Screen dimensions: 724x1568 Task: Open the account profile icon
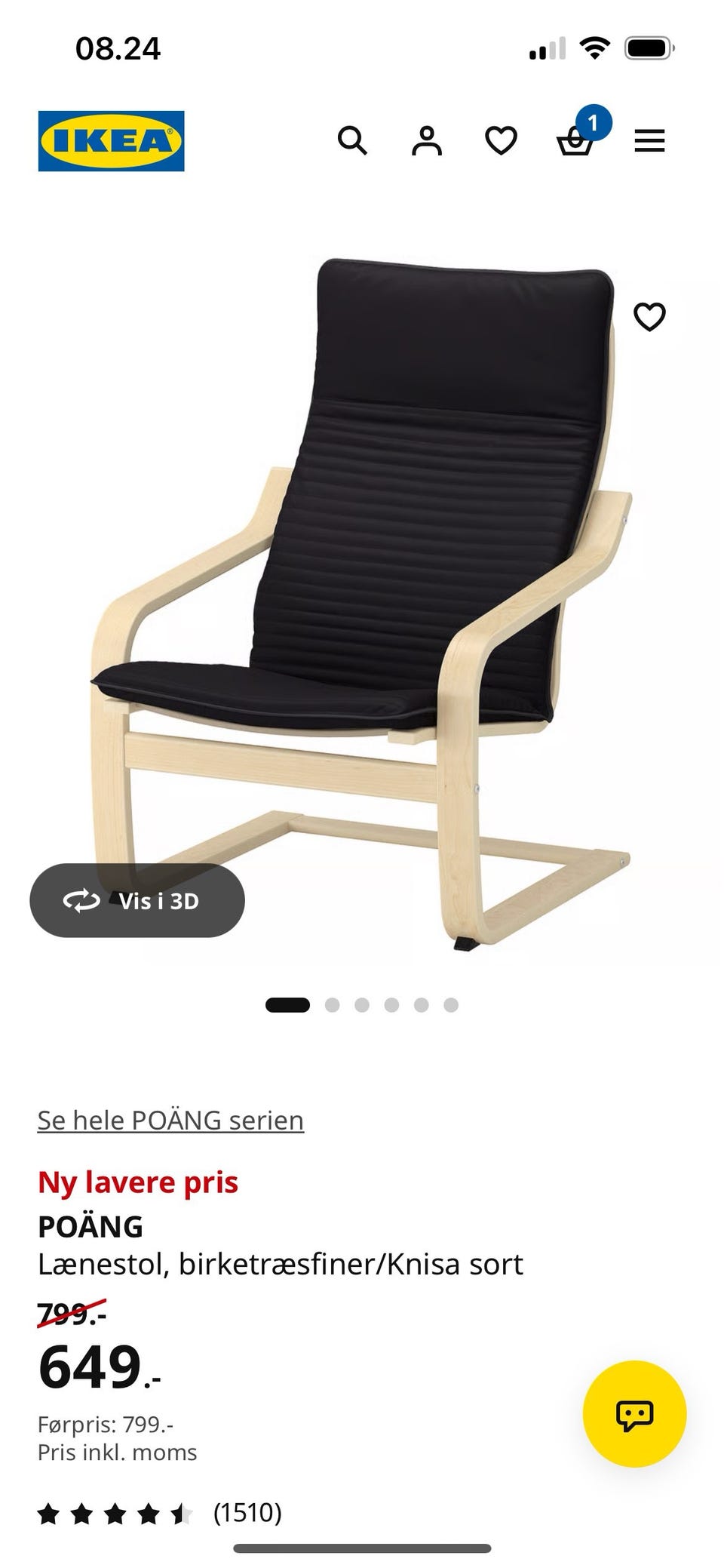(x=426, y=140)
